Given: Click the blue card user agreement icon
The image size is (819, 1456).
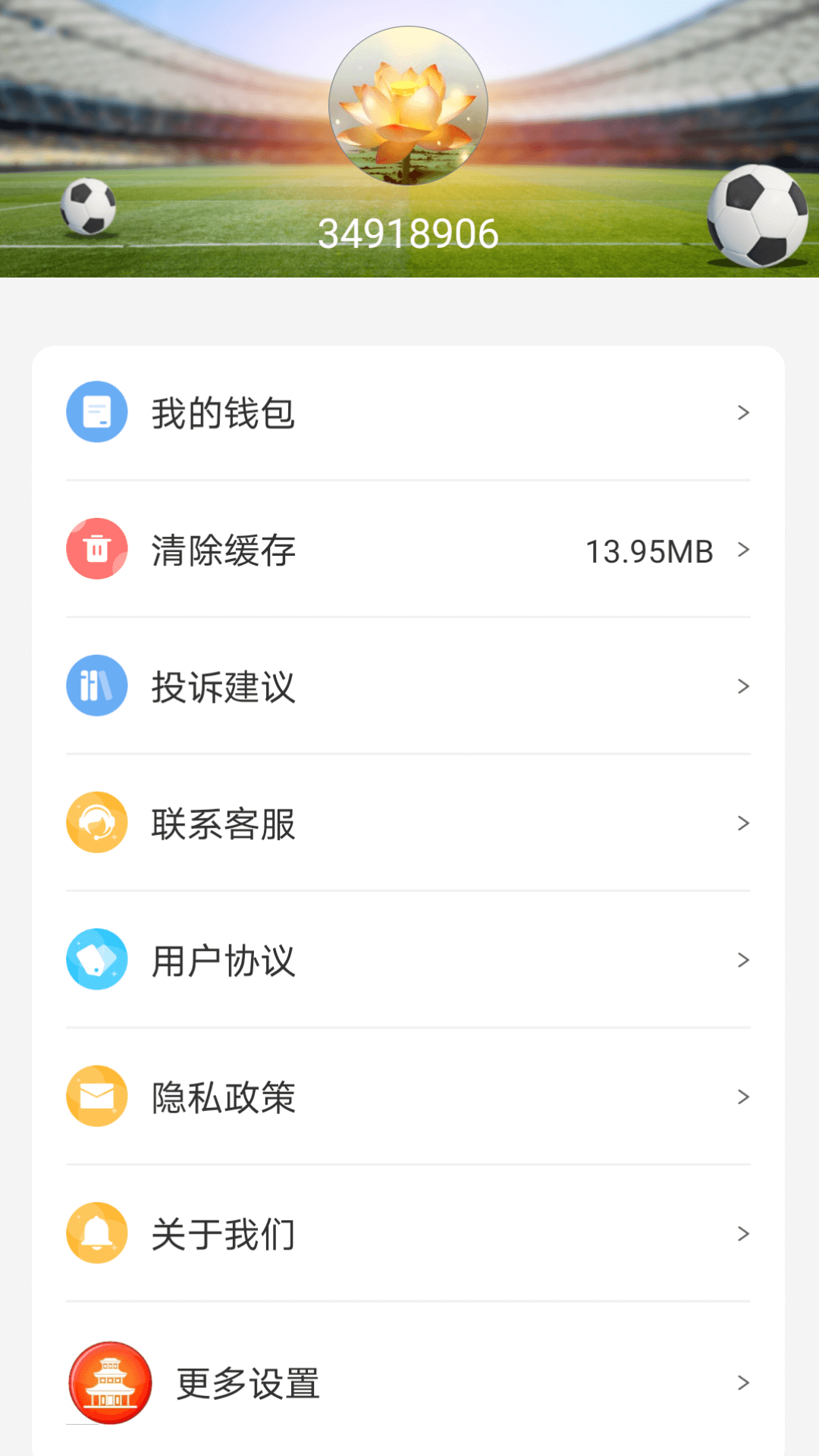Looking at the screenshot, I should tap(96, 959).
